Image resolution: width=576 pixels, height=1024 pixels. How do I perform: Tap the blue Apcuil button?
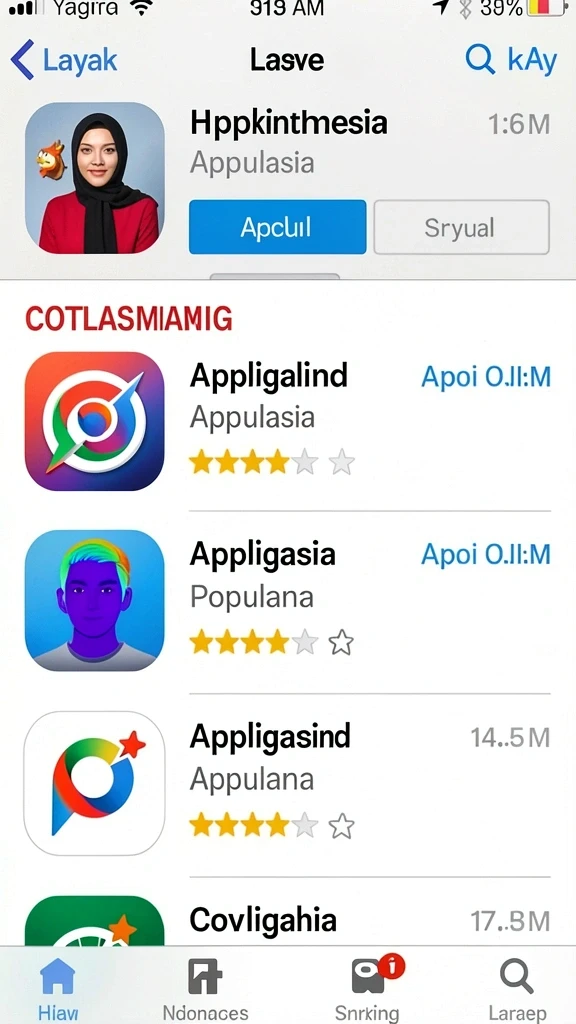278,227
